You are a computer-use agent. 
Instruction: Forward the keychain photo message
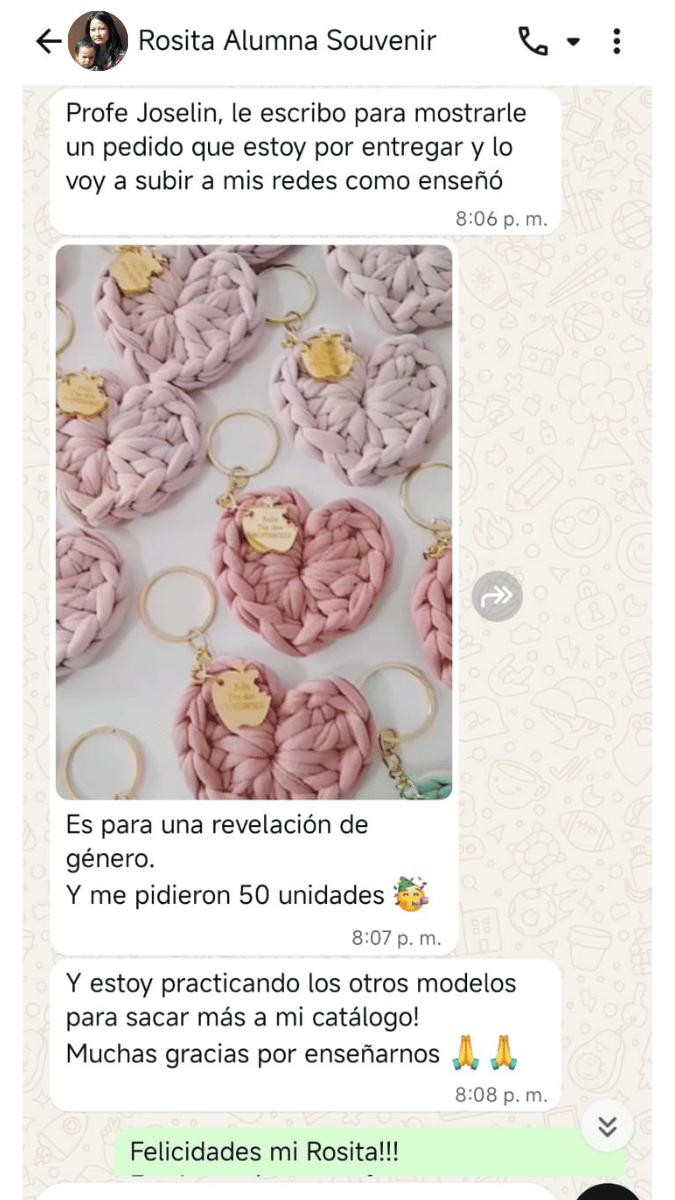(497, 597)
